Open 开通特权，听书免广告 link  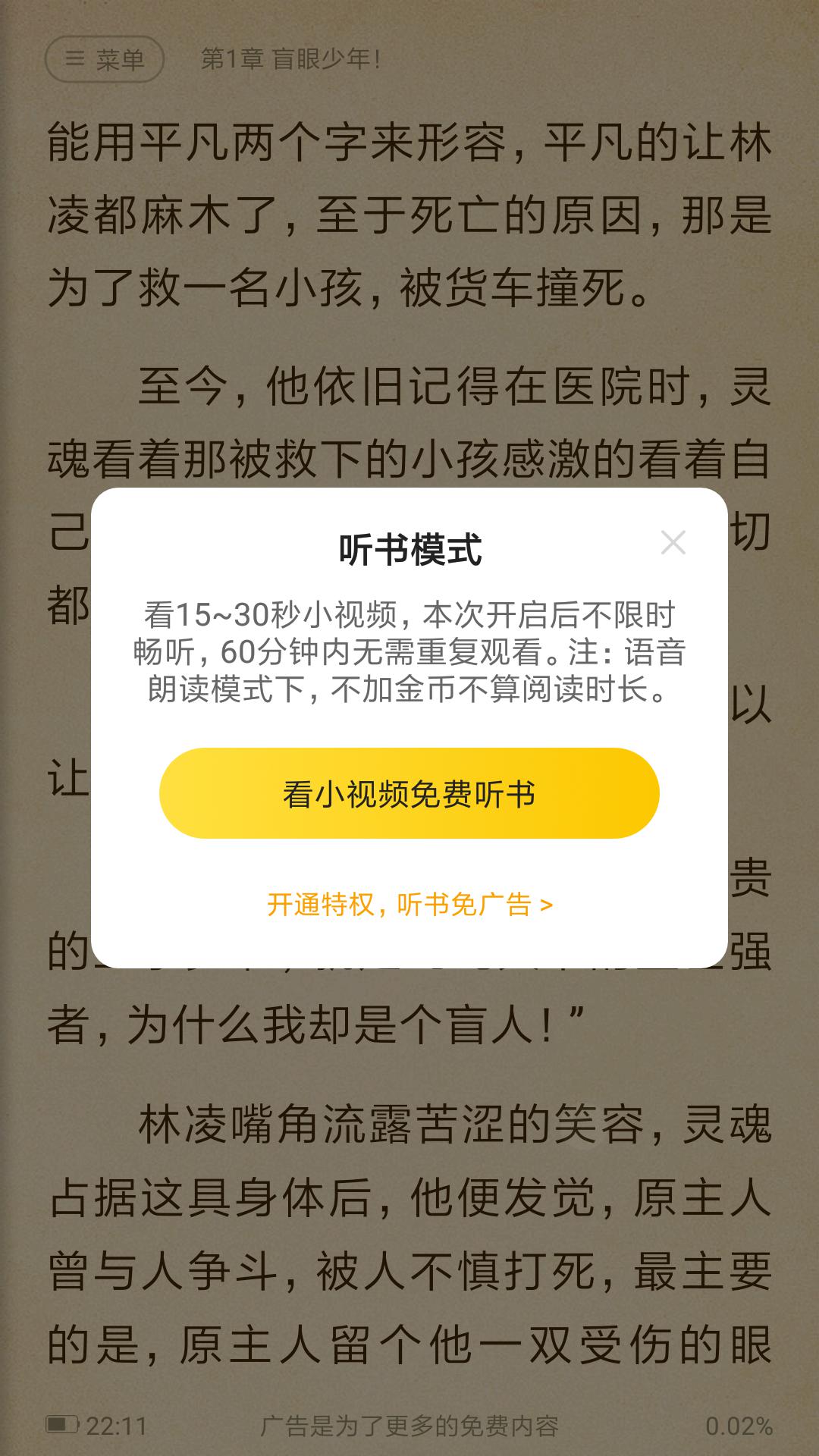(x=409, y=904)
